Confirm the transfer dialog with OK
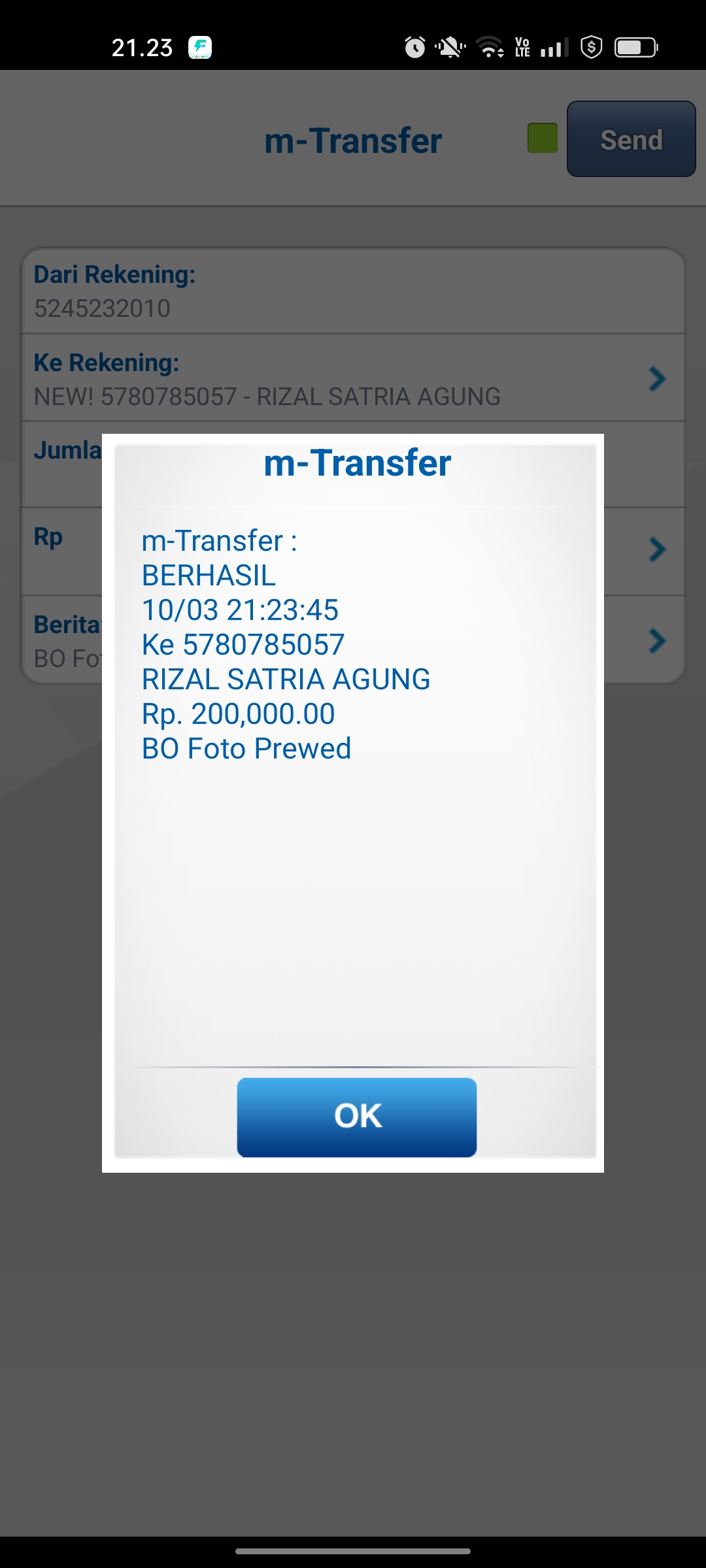 point(356,1117)
